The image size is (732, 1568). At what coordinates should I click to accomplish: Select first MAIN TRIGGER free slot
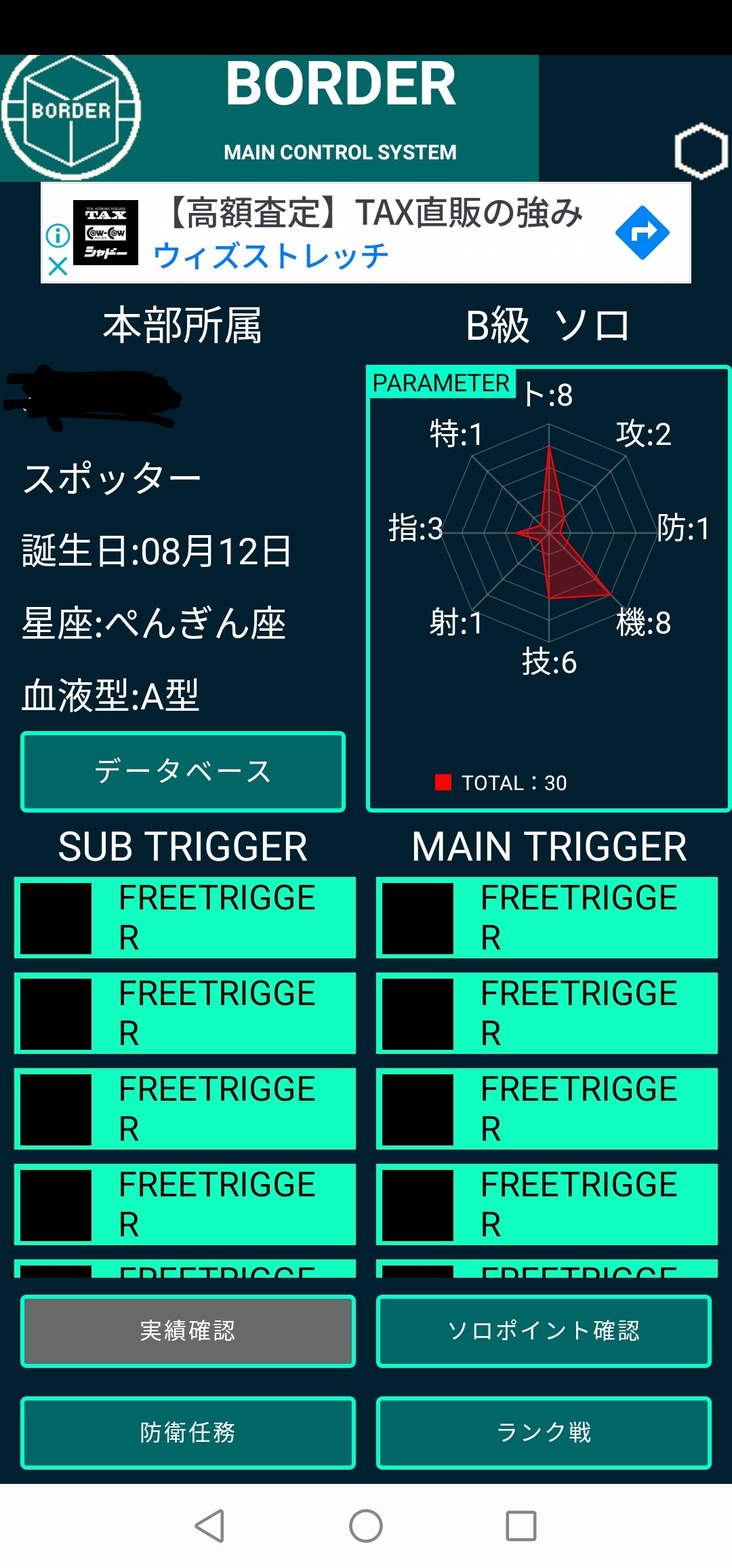coord(547,918)
